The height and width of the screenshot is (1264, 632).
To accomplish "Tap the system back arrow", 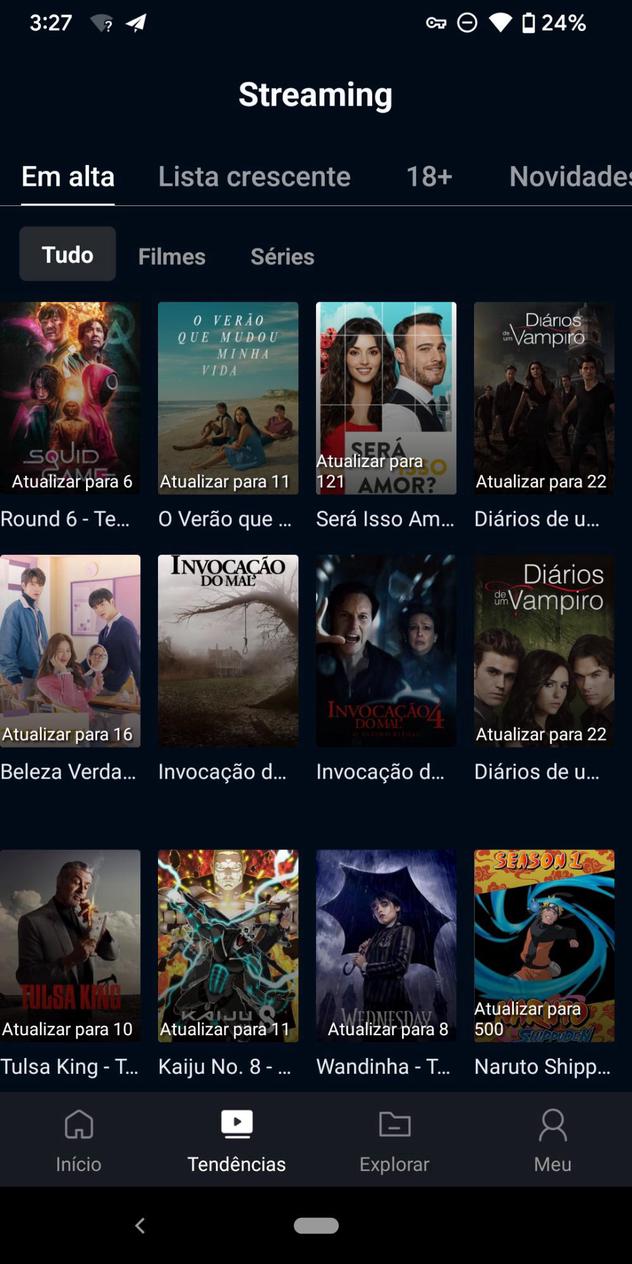I will pos(140,1225).
